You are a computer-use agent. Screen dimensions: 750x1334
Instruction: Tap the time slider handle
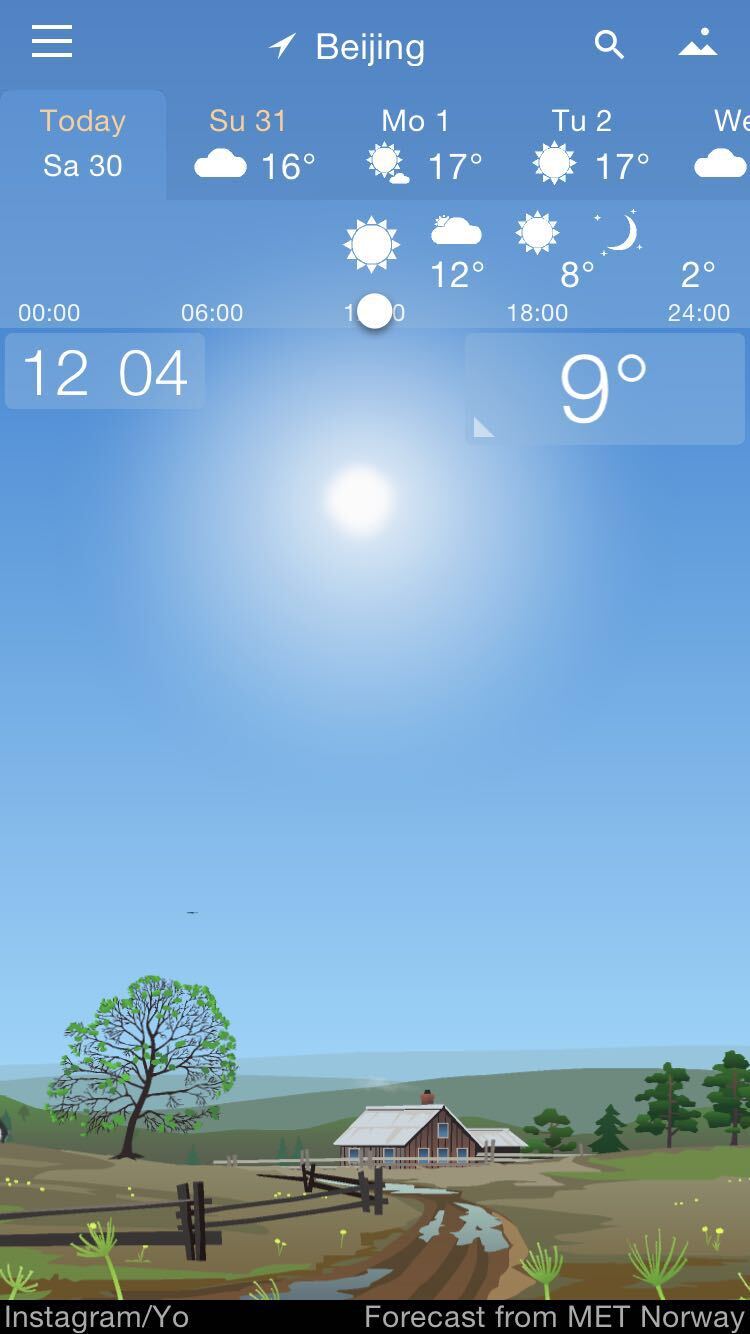pyautogui.click(x=375, y=311)
